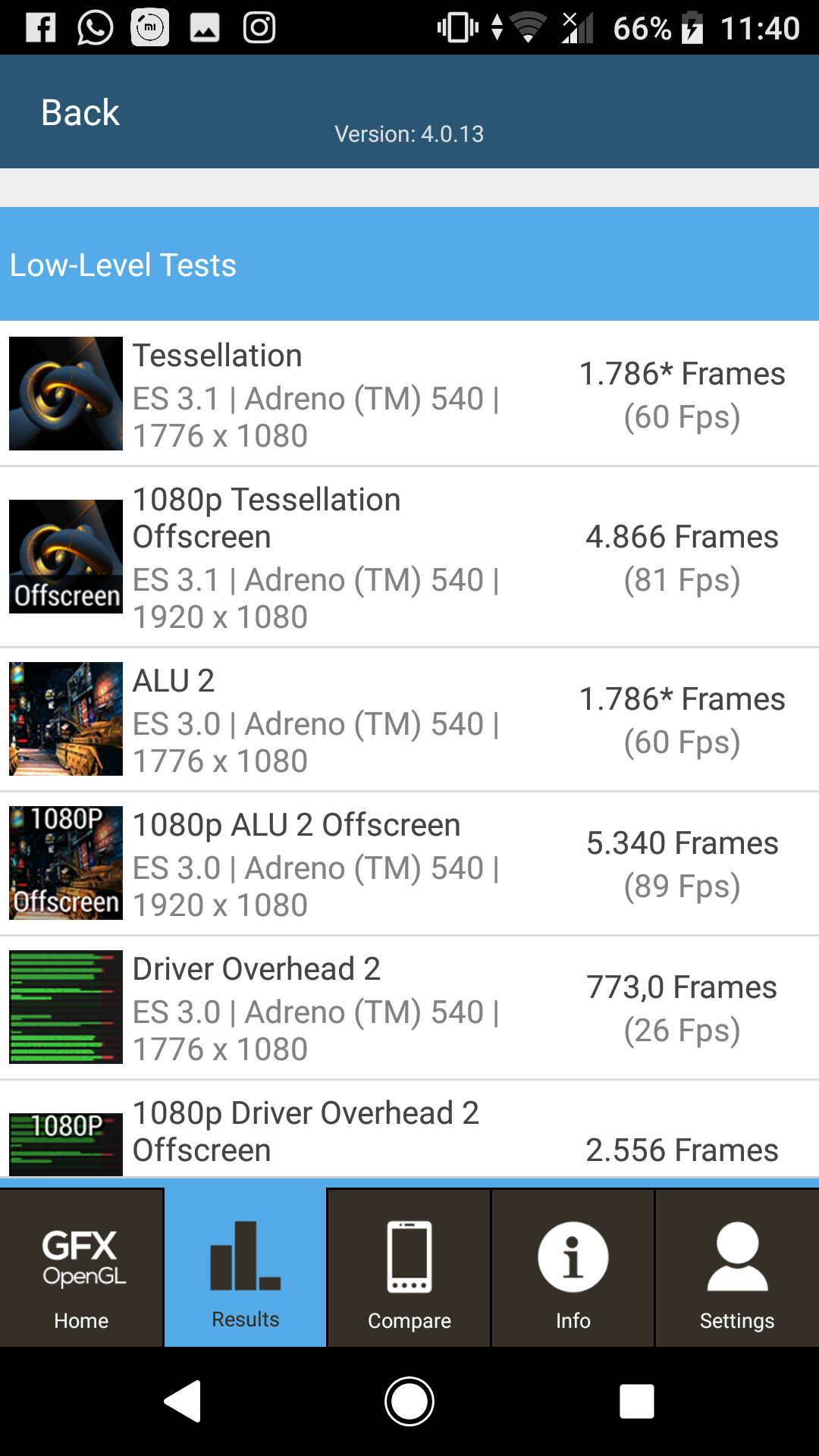Tap the system back navigation button
The height and width of the screenshot is (1456, 819).
tap(183, 1401)
